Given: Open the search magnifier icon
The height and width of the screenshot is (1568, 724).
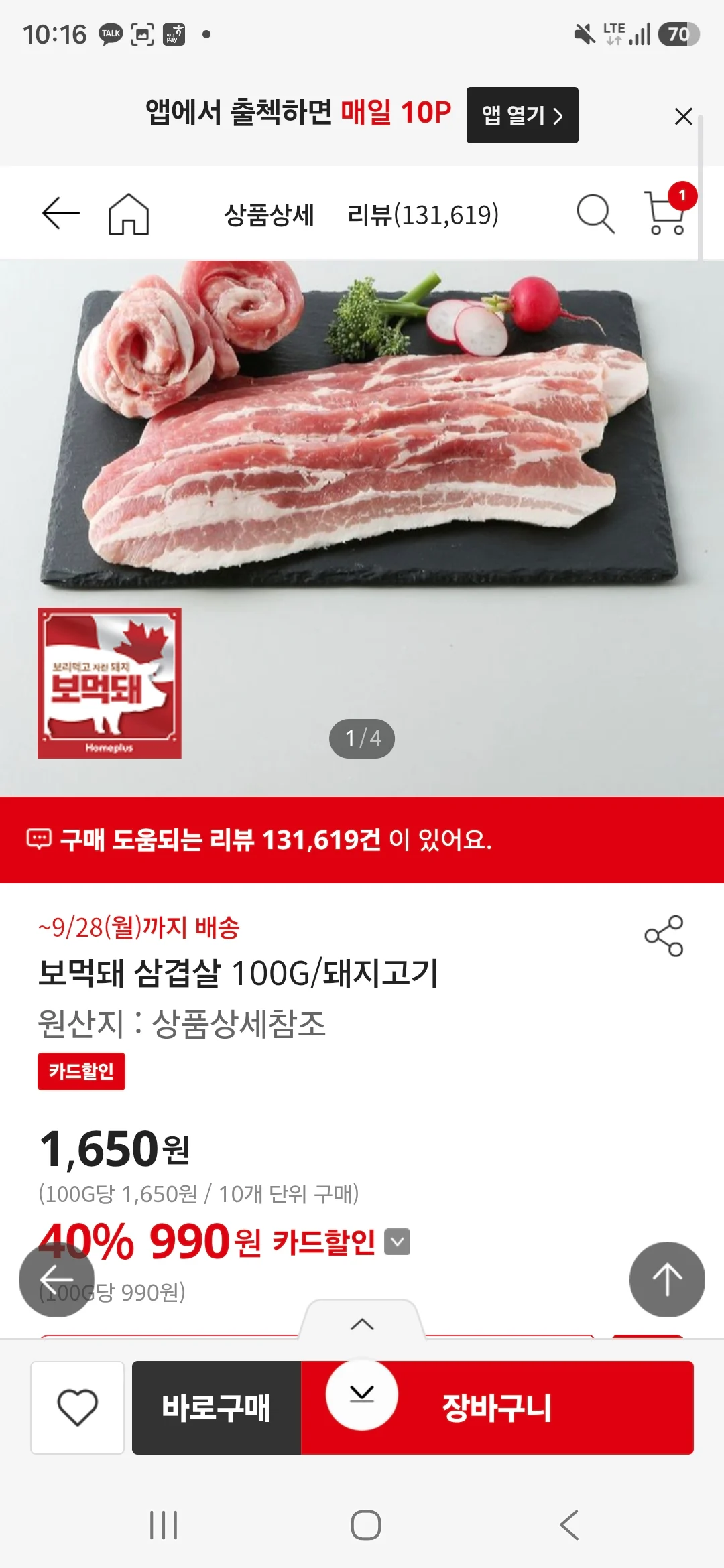Looking at the screenshot, I should pos(595,214).
